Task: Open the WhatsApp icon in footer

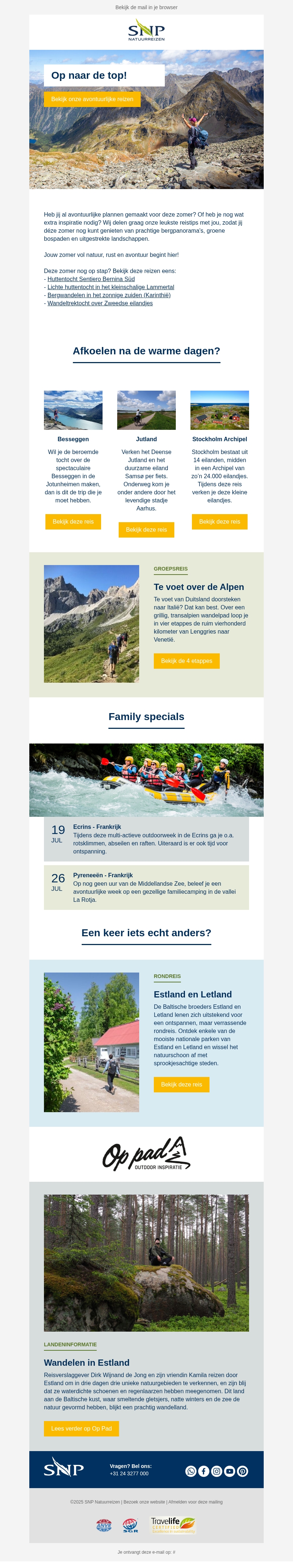Action: [x=191, y=1471]
